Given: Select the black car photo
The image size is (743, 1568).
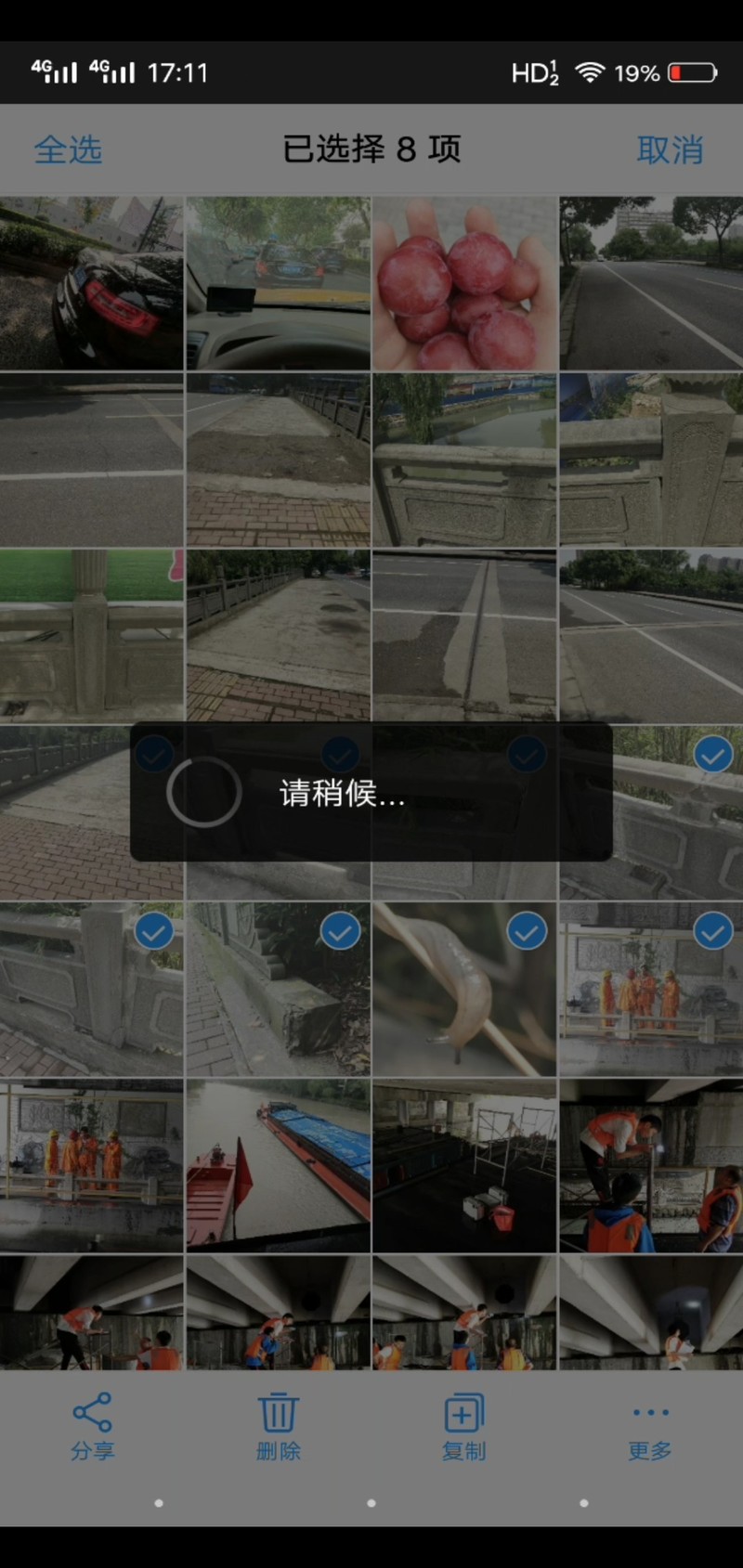Looking at the screenshot, I should [91, 283].
